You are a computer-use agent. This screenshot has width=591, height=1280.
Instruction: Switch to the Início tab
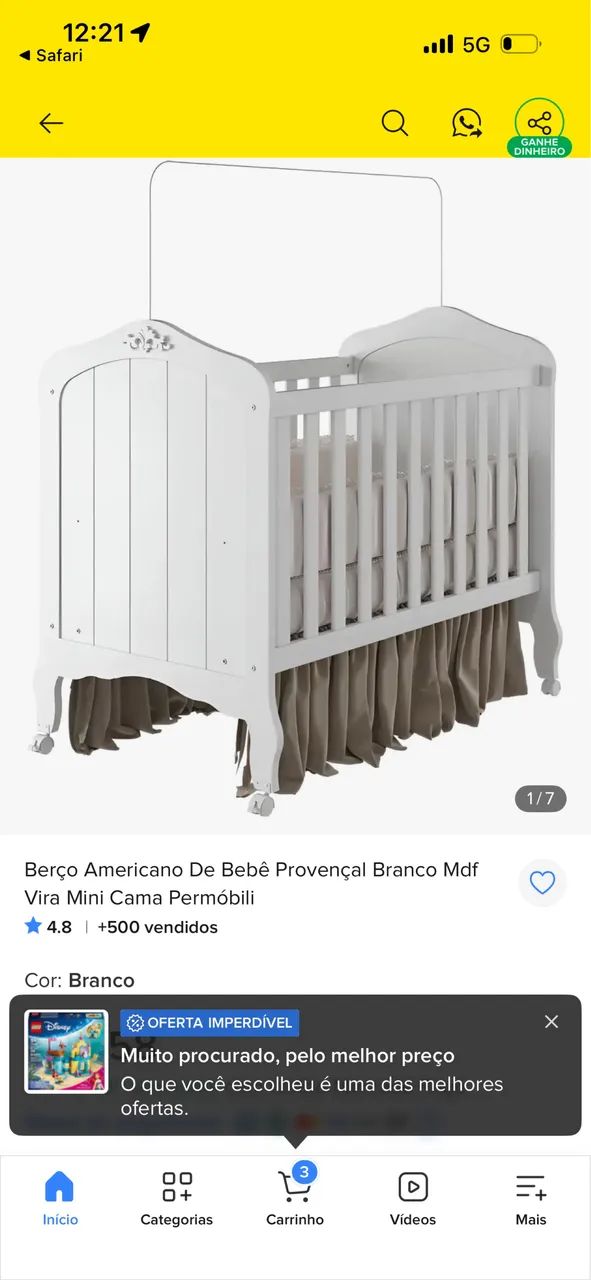(60, 1198)
